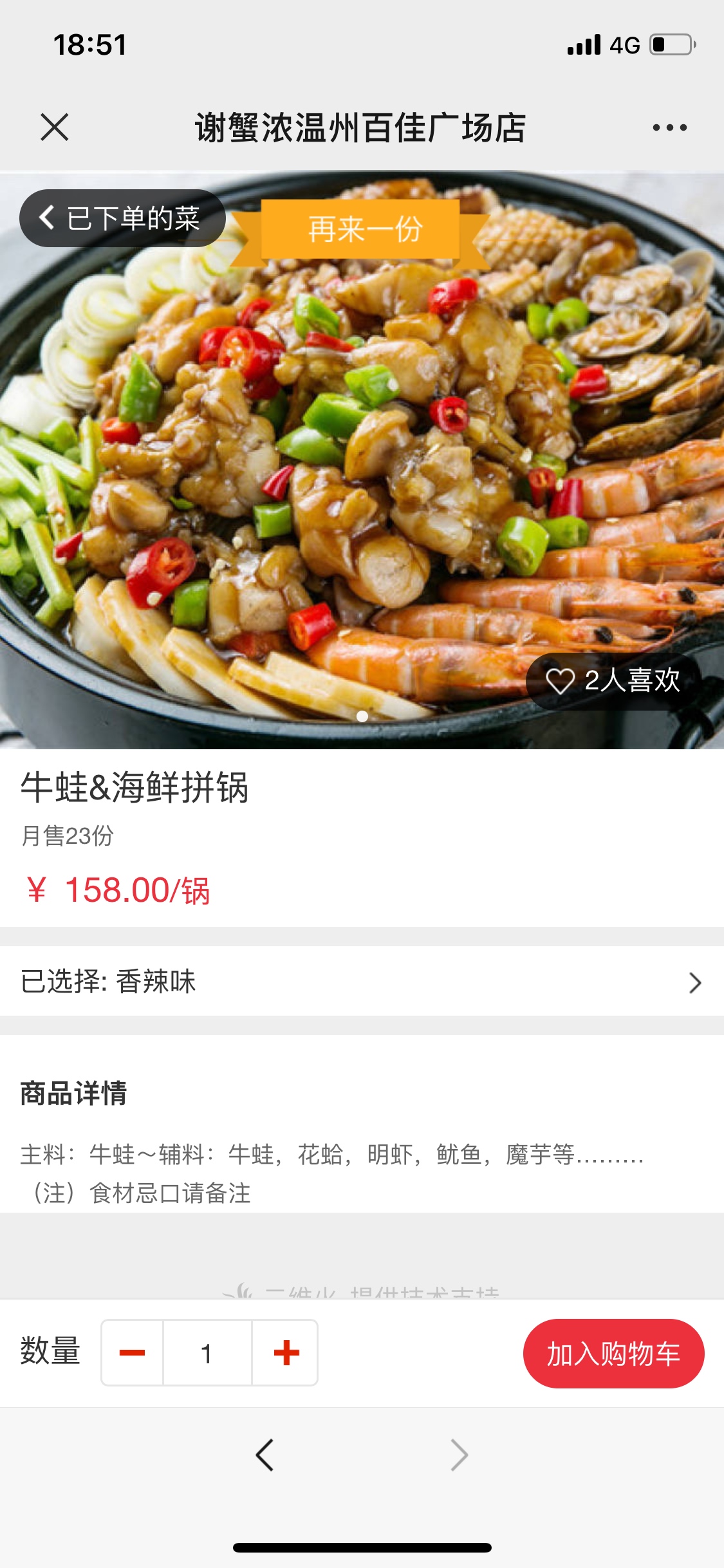Open flavor selection 已选择: 香辣味
This screenshot has height=1568, width=724.
(362, 982)
